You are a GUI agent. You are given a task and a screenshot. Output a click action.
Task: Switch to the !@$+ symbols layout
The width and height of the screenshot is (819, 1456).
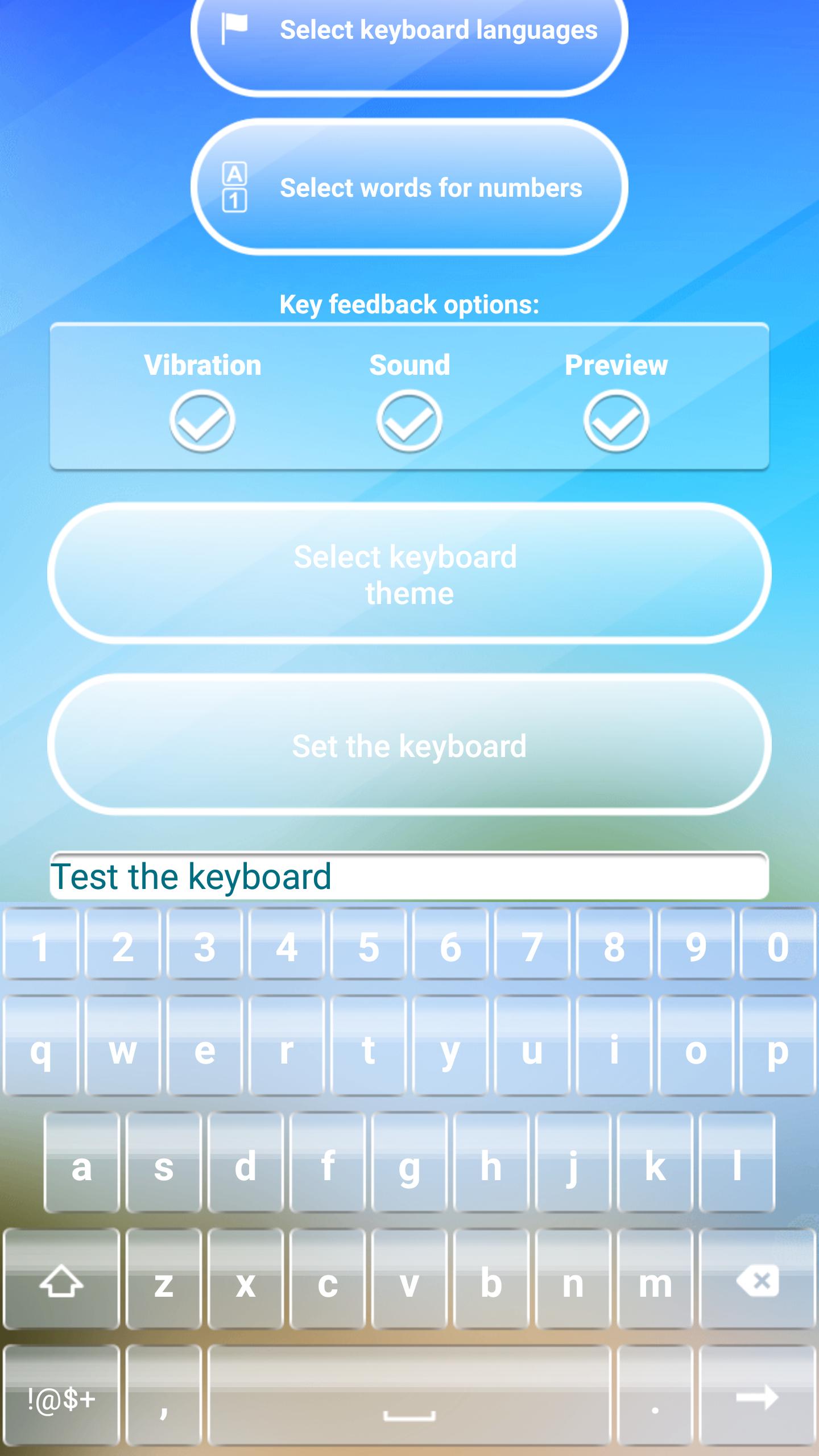pos(61,1396)
